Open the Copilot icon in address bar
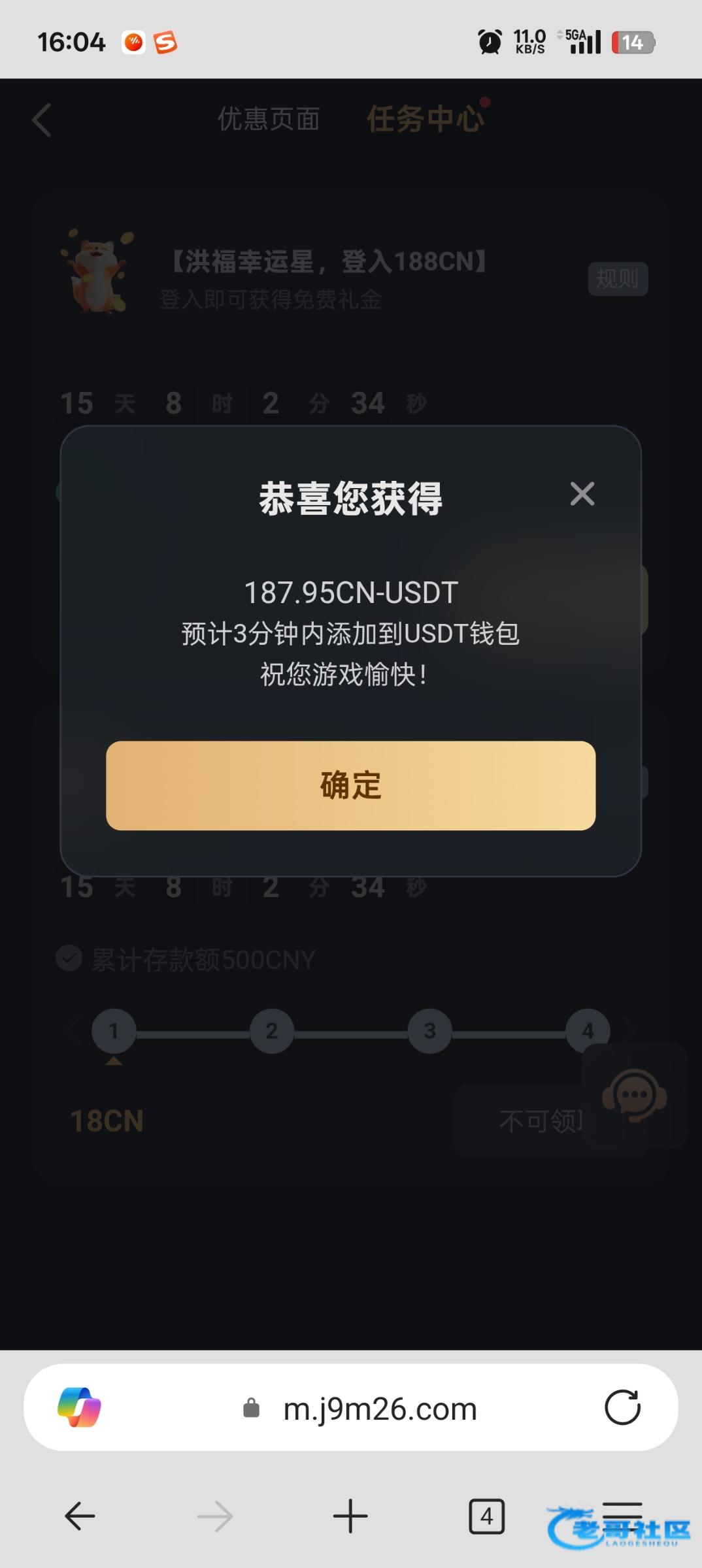This screenshot has width=702, height=1568. (x=79, y=1407)
